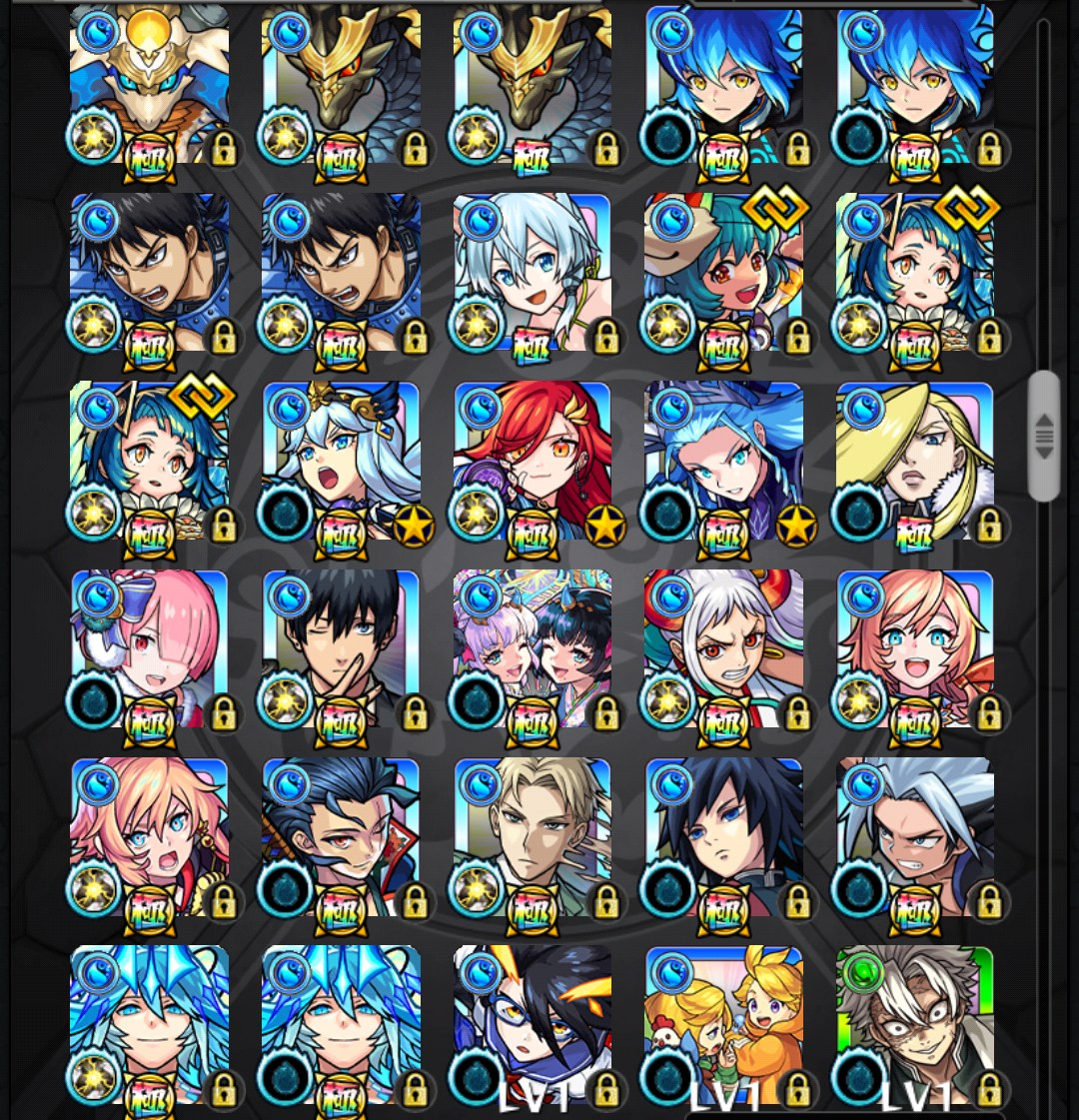Open the two-girls duo with fireworks tile
The height and width of the screenshot is (1120, 1079).
point(532,647)
